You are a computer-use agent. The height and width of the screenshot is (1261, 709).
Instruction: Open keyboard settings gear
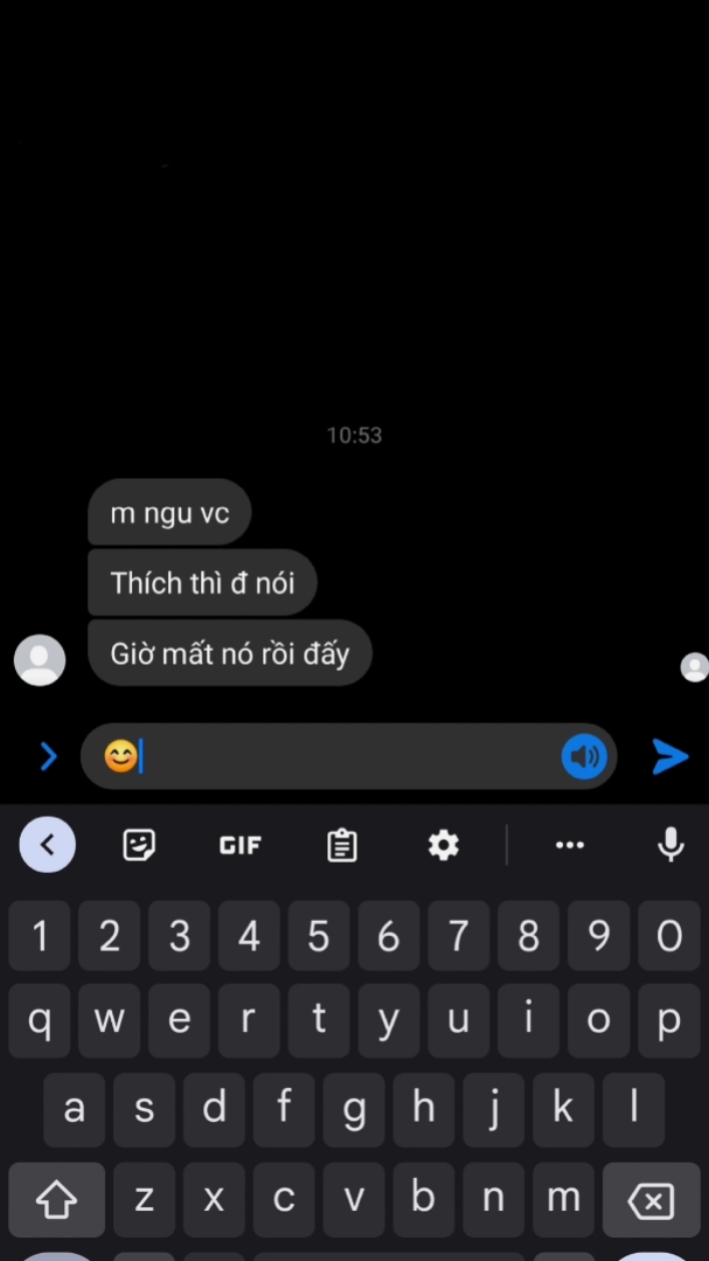click(x=443, y=846)
